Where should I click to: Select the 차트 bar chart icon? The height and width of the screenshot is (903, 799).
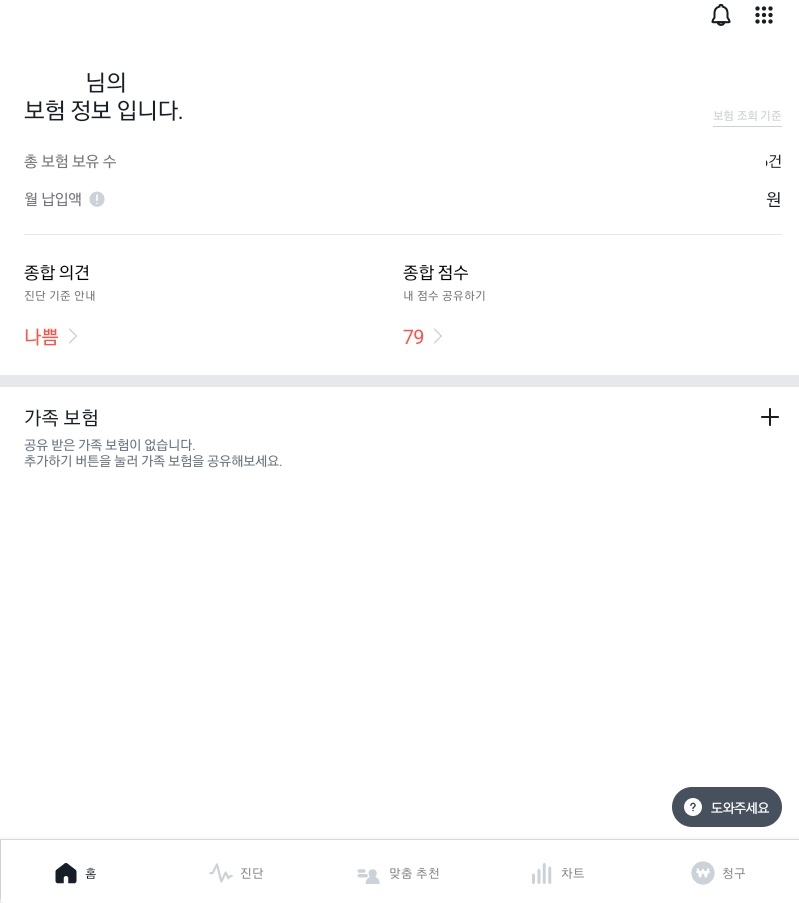pyautogui.click(x=541, y=873)
